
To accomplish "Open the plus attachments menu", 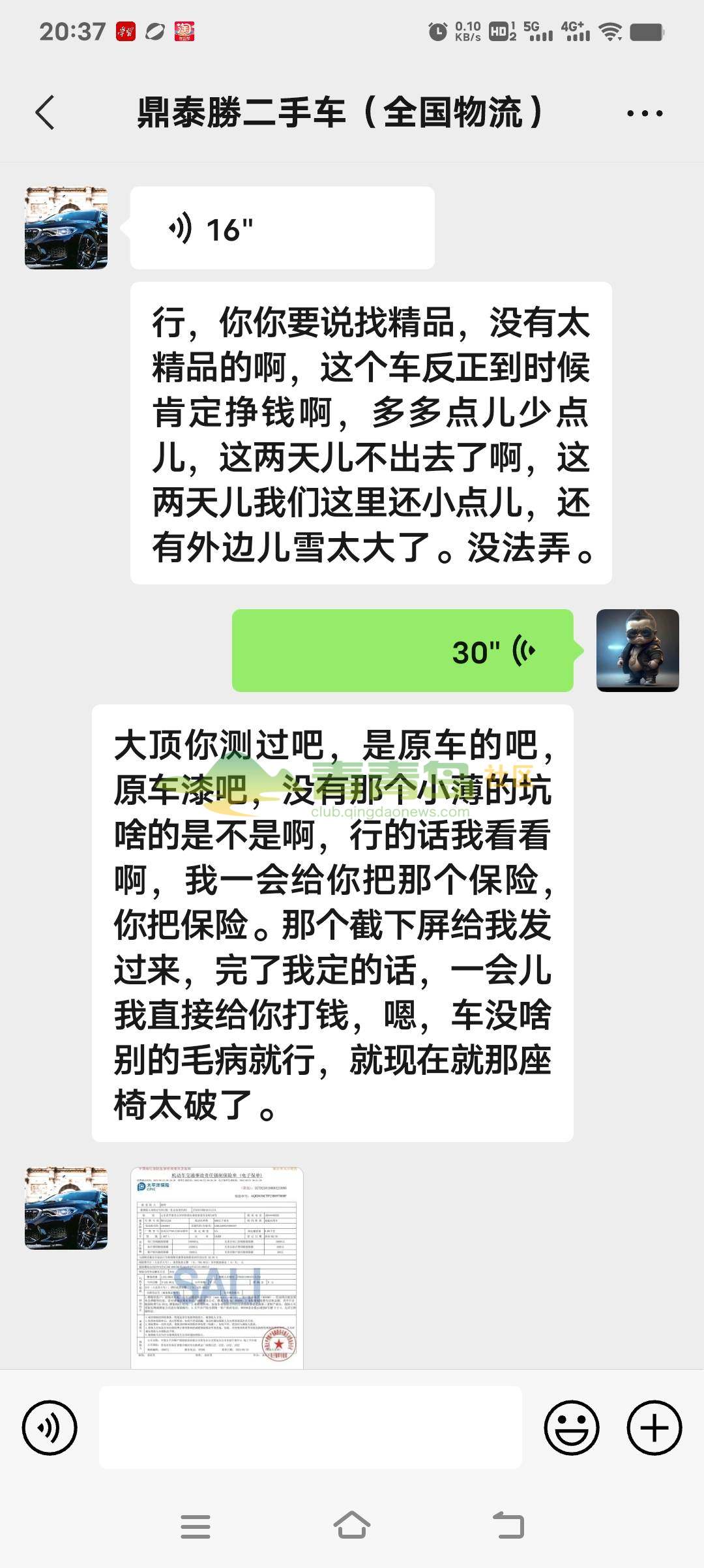I will 654,1428.
